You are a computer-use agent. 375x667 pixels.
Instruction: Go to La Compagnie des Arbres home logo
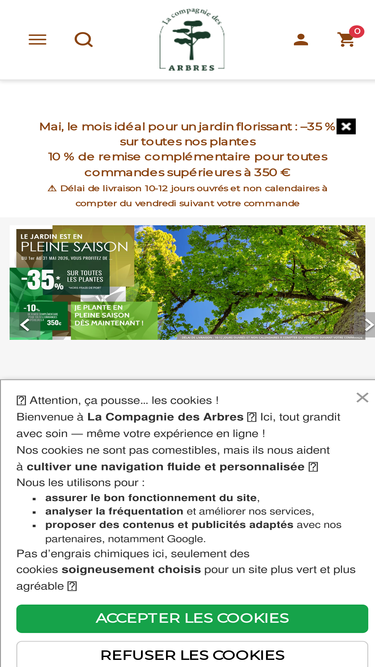point(192,40)
